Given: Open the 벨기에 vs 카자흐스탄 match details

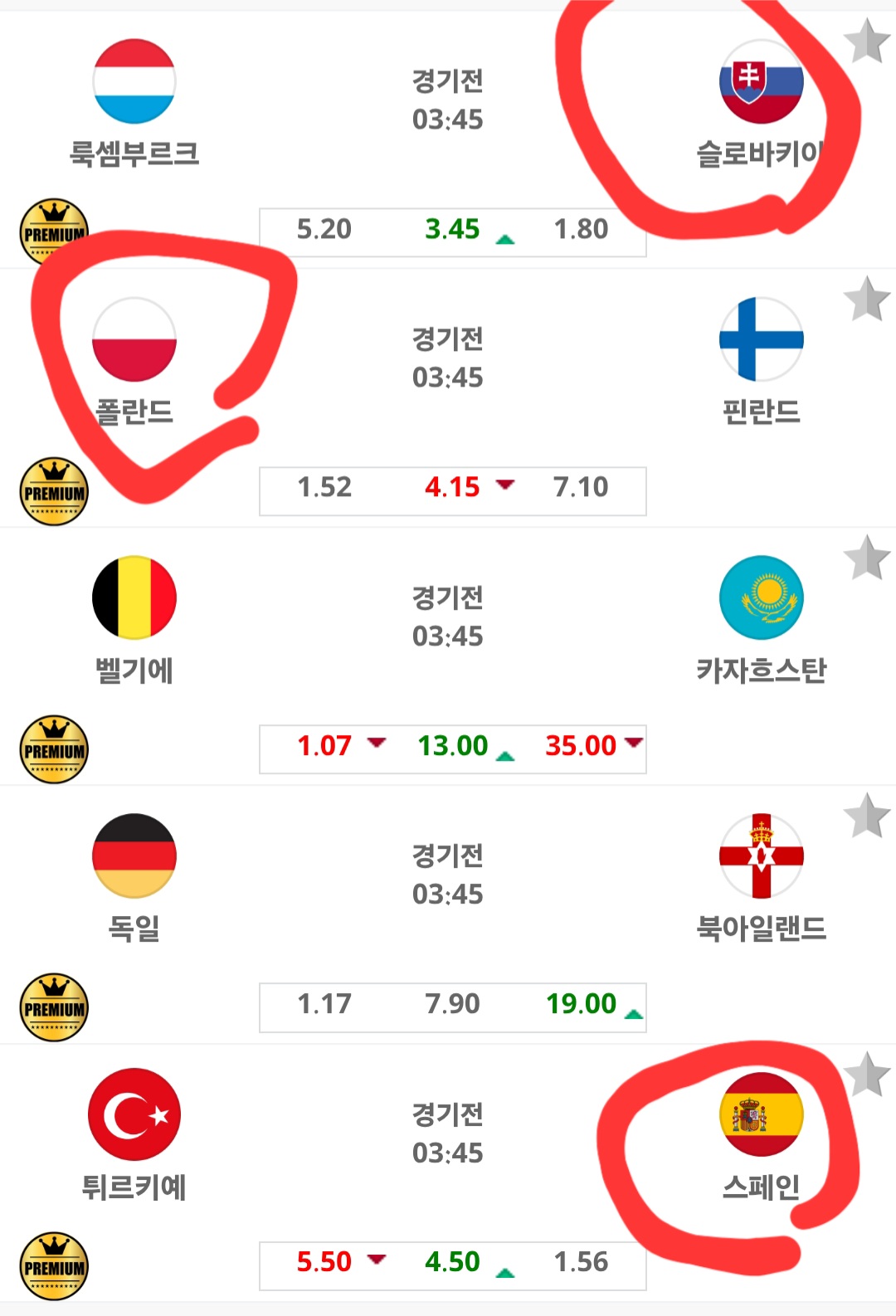Looking at the screenshot, I should [447, 617].
